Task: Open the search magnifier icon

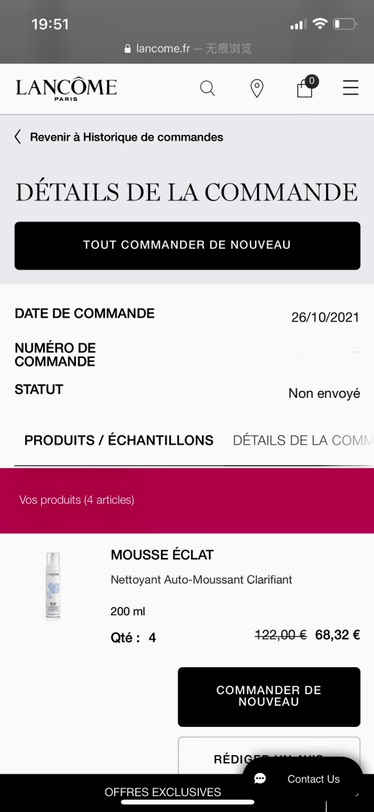Action: point(207,88)
